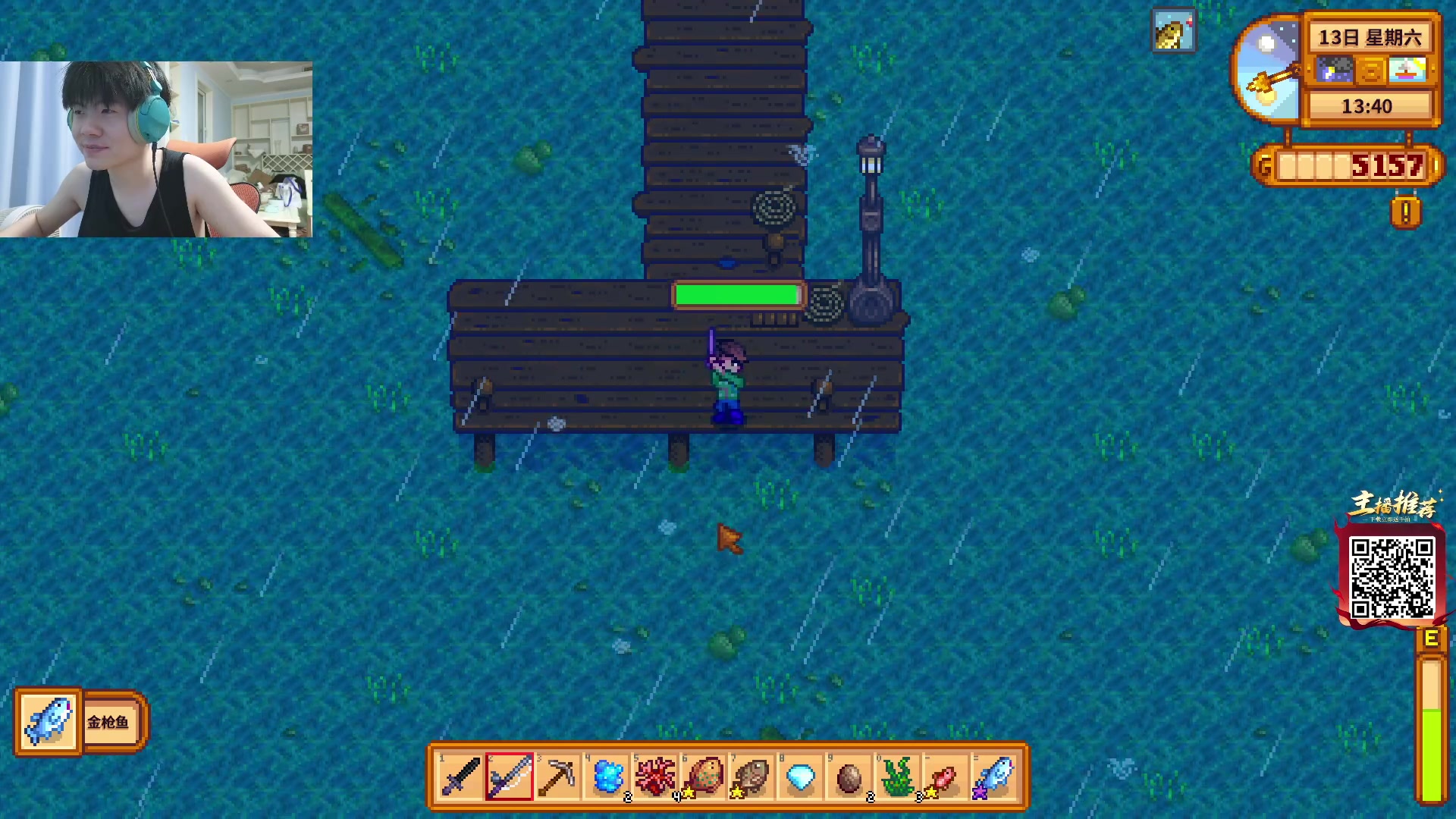This screenshot has height=819, width=1456.
Task: Check the fish buff icon near the clock
Action: coord(1172,32)
